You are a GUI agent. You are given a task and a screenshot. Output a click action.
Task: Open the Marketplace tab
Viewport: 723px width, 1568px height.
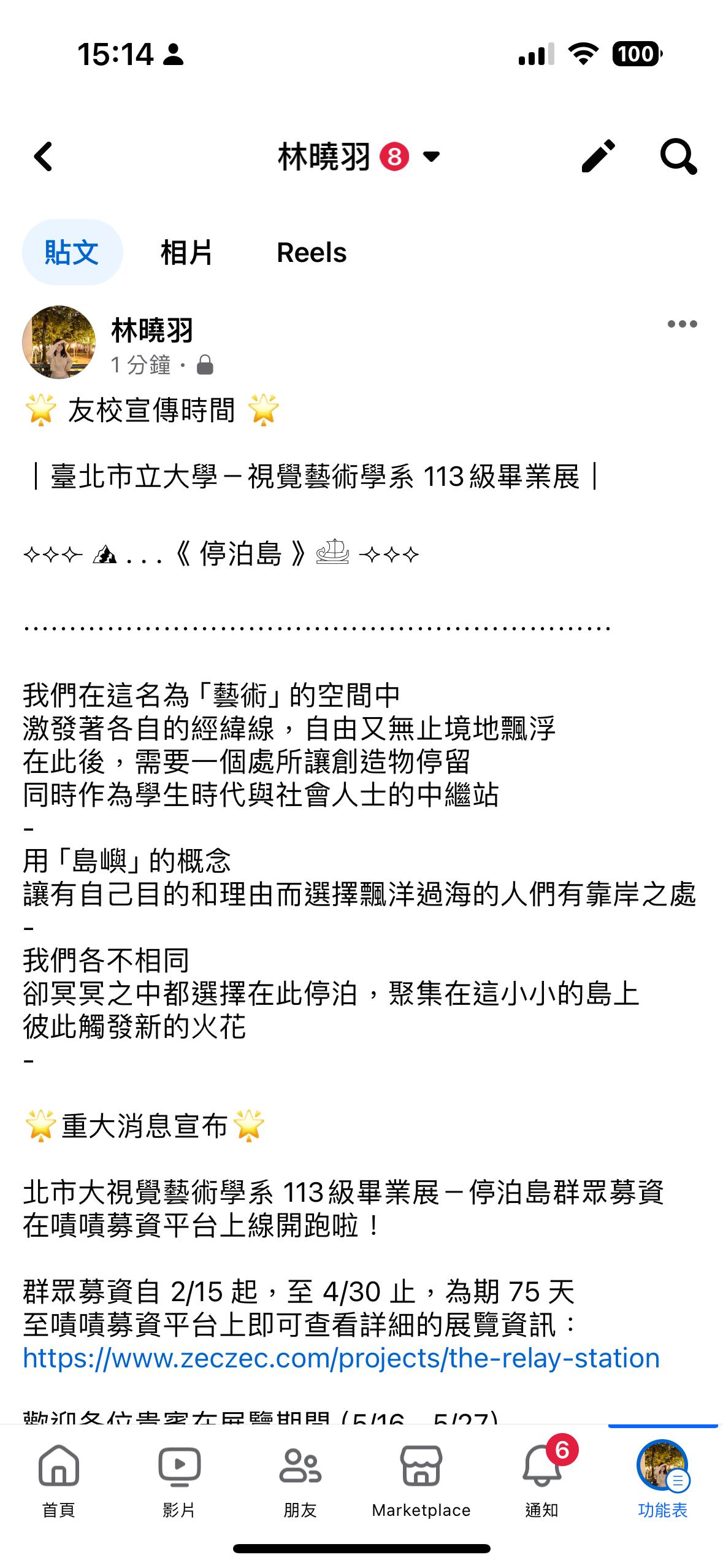(421, 1480)
